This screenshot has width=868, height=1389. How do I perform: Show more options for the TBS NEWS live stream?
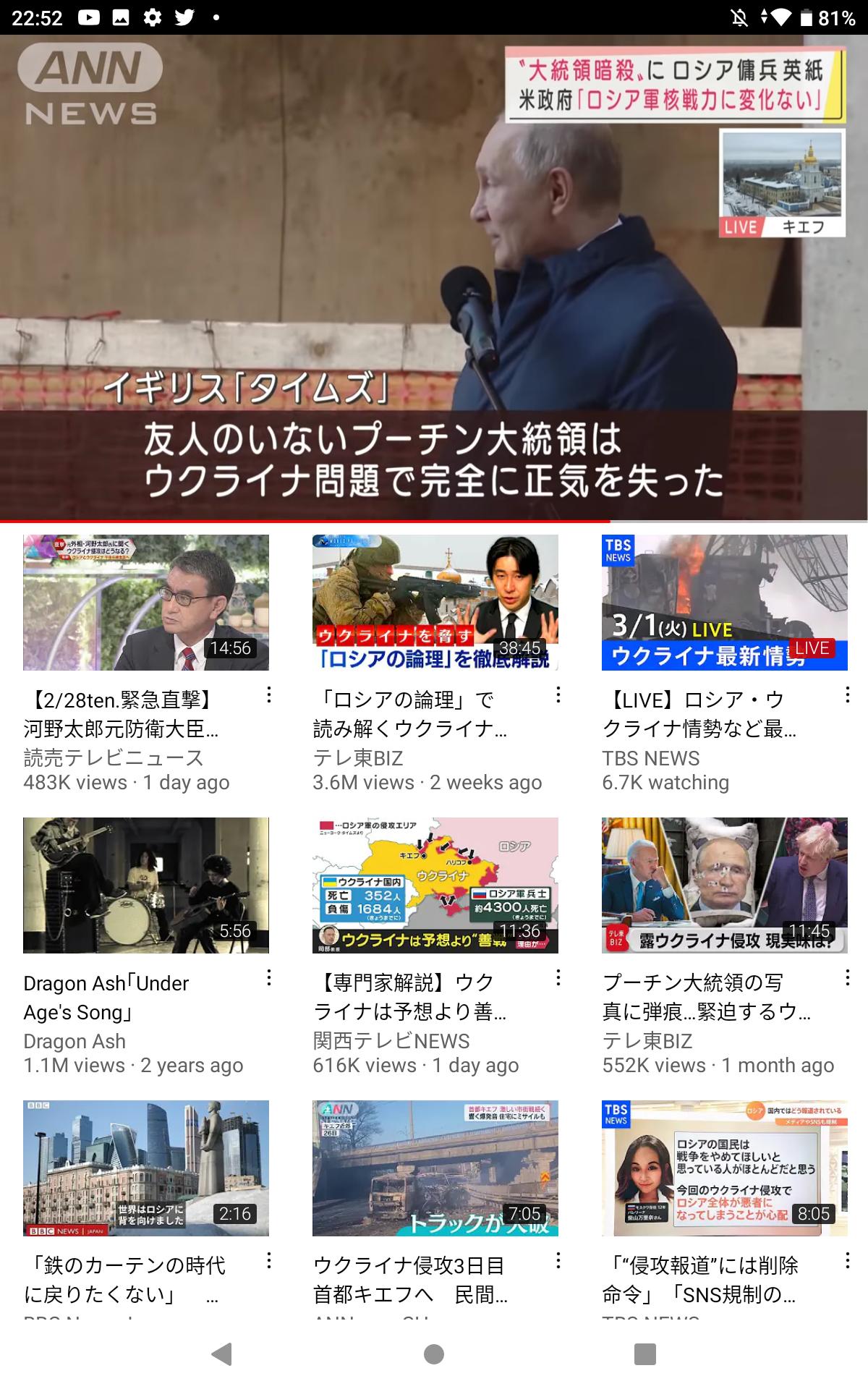(x=847, y=695)
